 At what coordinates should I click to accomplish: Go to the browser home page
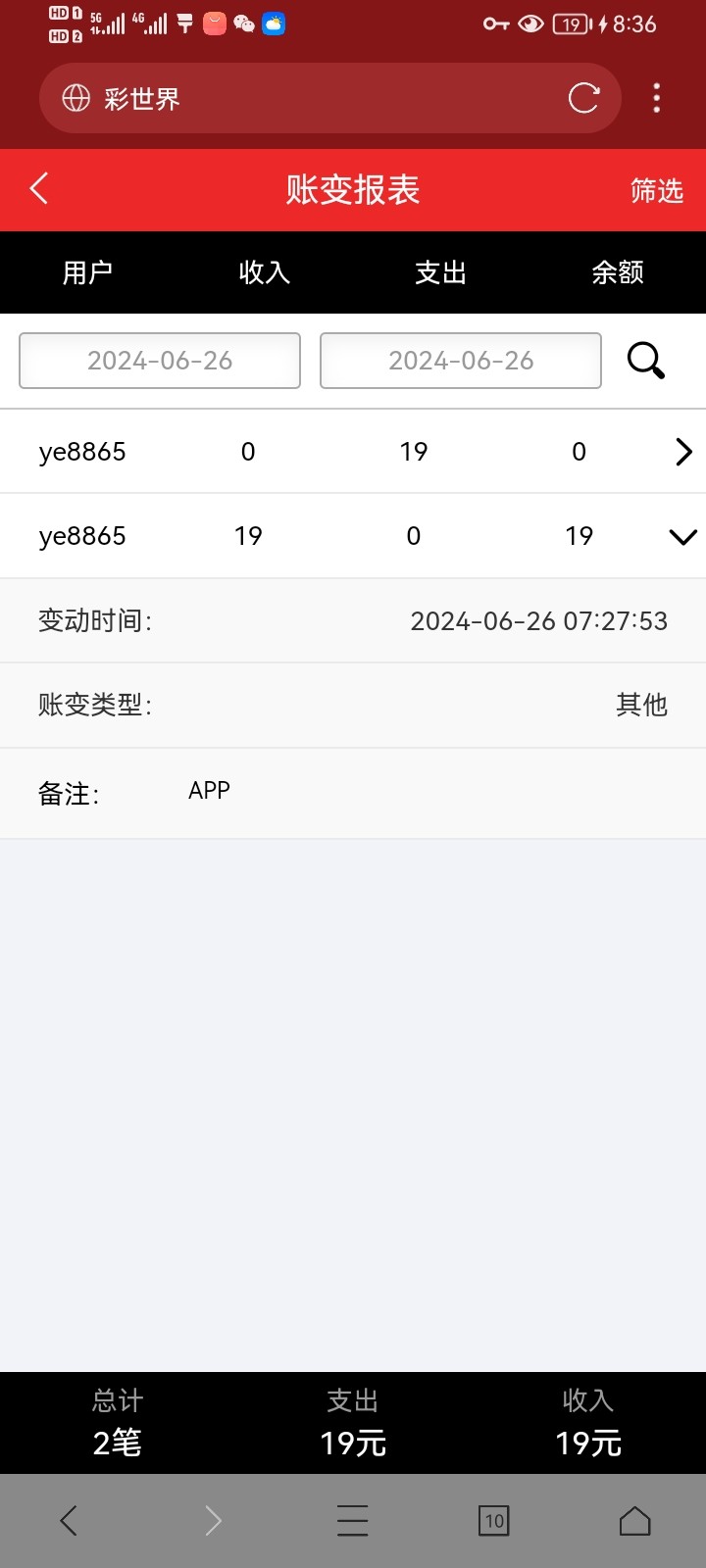[x=634, y=1520]
